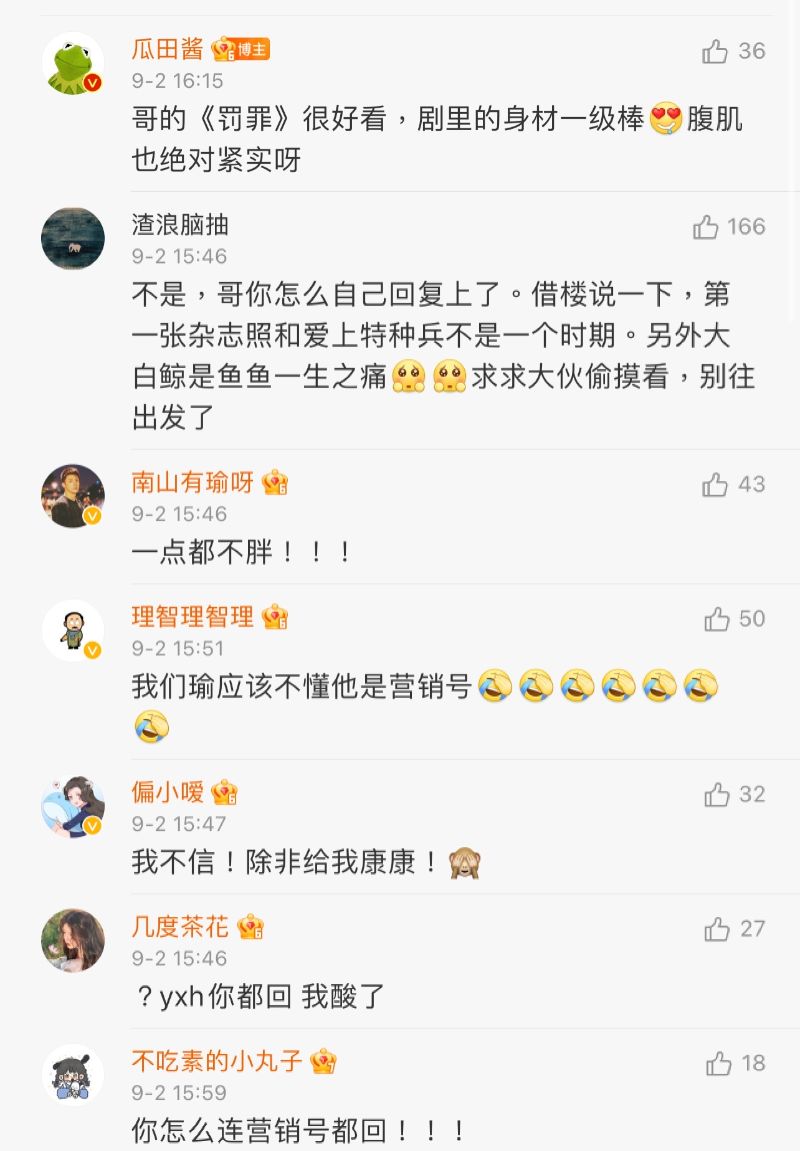This screenshot has height=1151, width=800.
Task: Like the comment by 不吃素的小丸子
Action: pos(718,1064)
